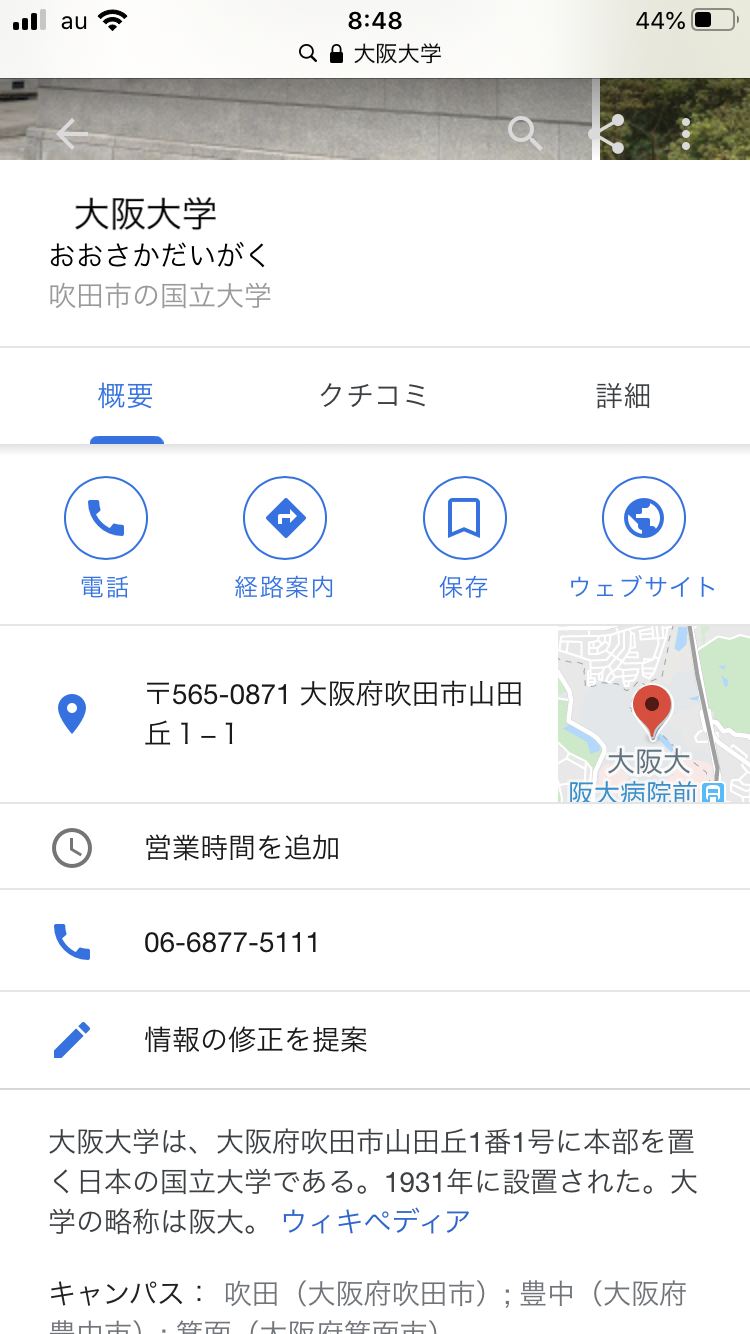Go back with the arrow icon
This screenshot has height=1334, width=750.
point(73,133)
